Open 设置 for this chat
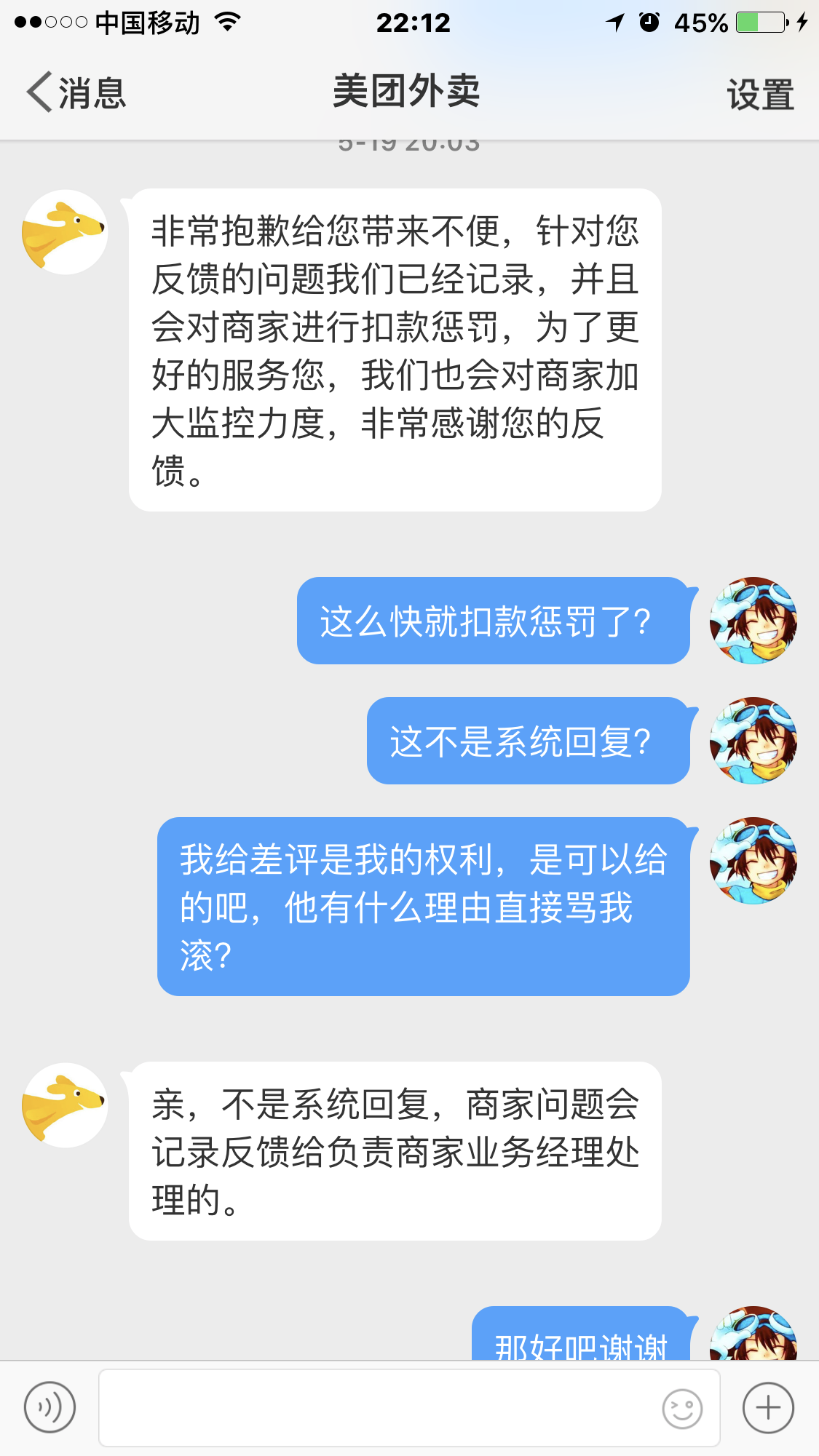Viewport: 819px width, 1456px height. pyautogui.click(x=759, y=95)
